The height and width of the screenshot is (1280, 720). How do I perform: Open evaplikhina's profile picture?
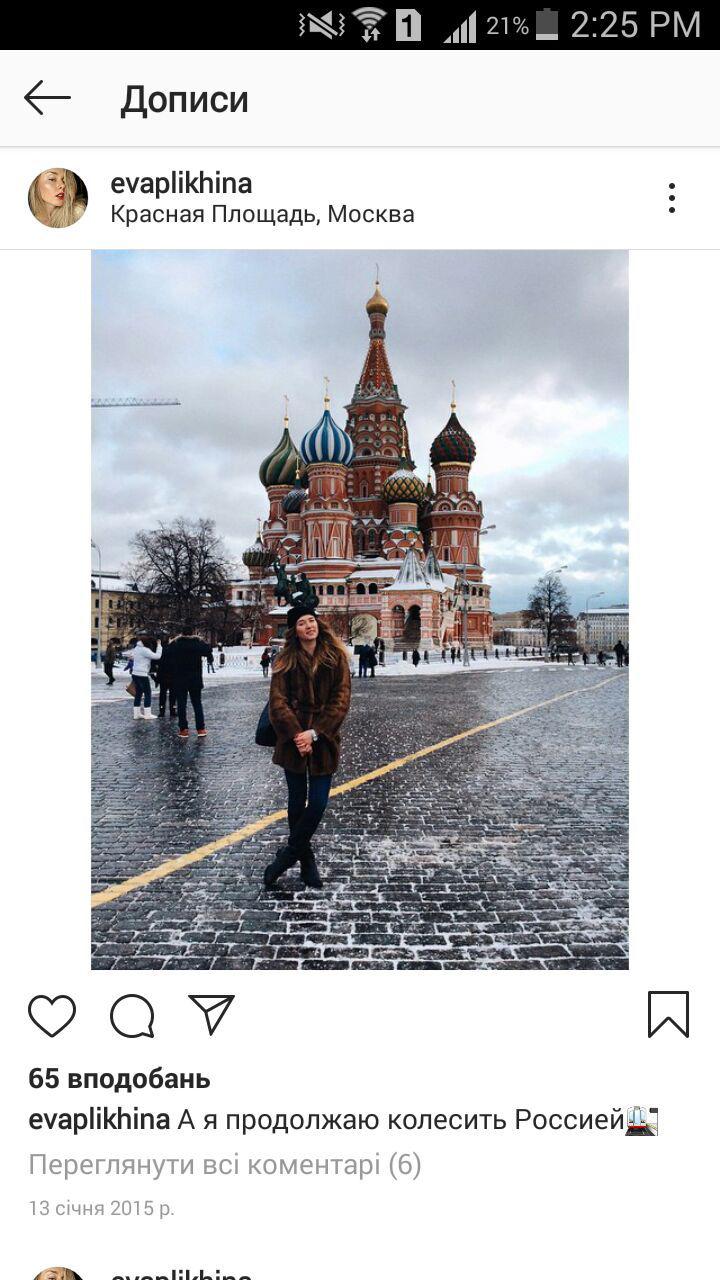[x=57, y=198]
